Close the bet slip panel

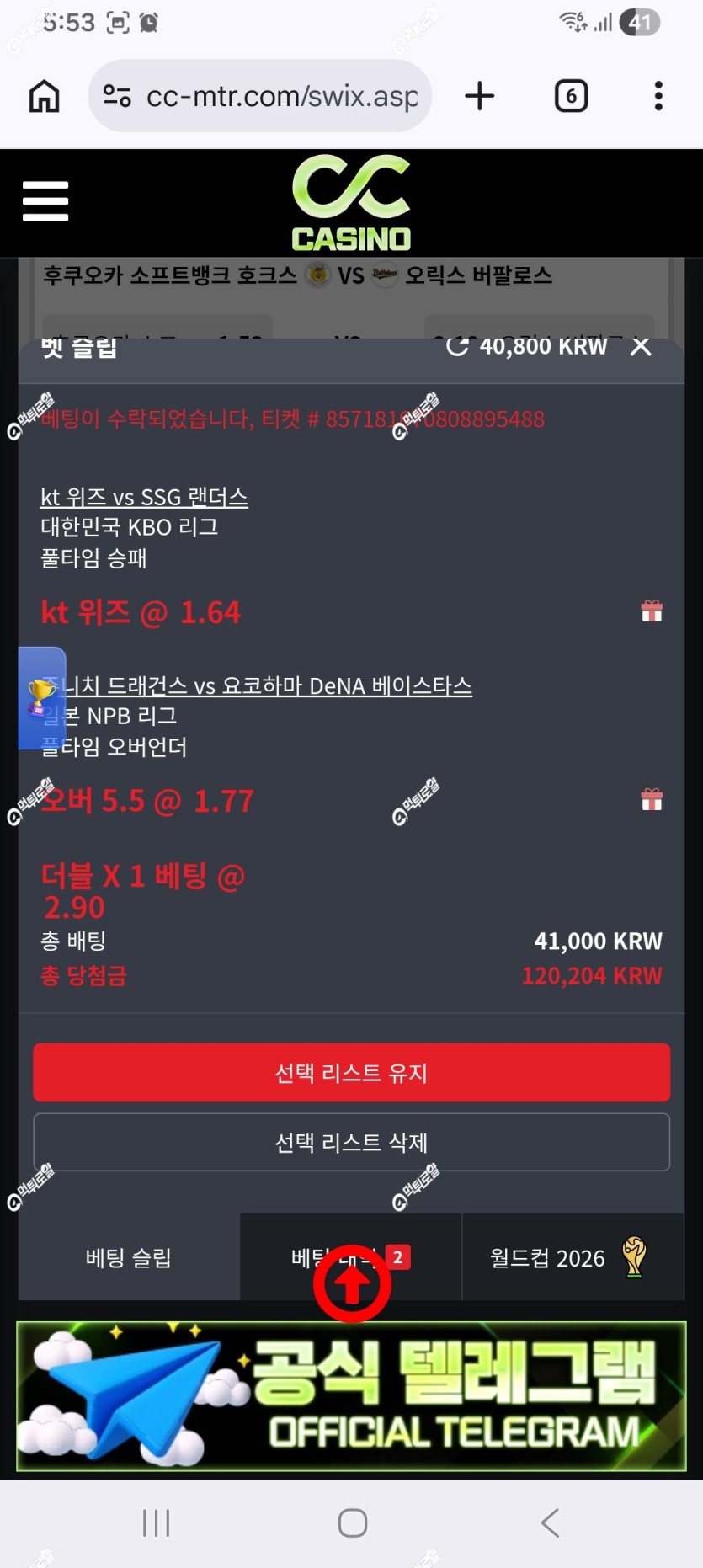(x=641, y=346)
